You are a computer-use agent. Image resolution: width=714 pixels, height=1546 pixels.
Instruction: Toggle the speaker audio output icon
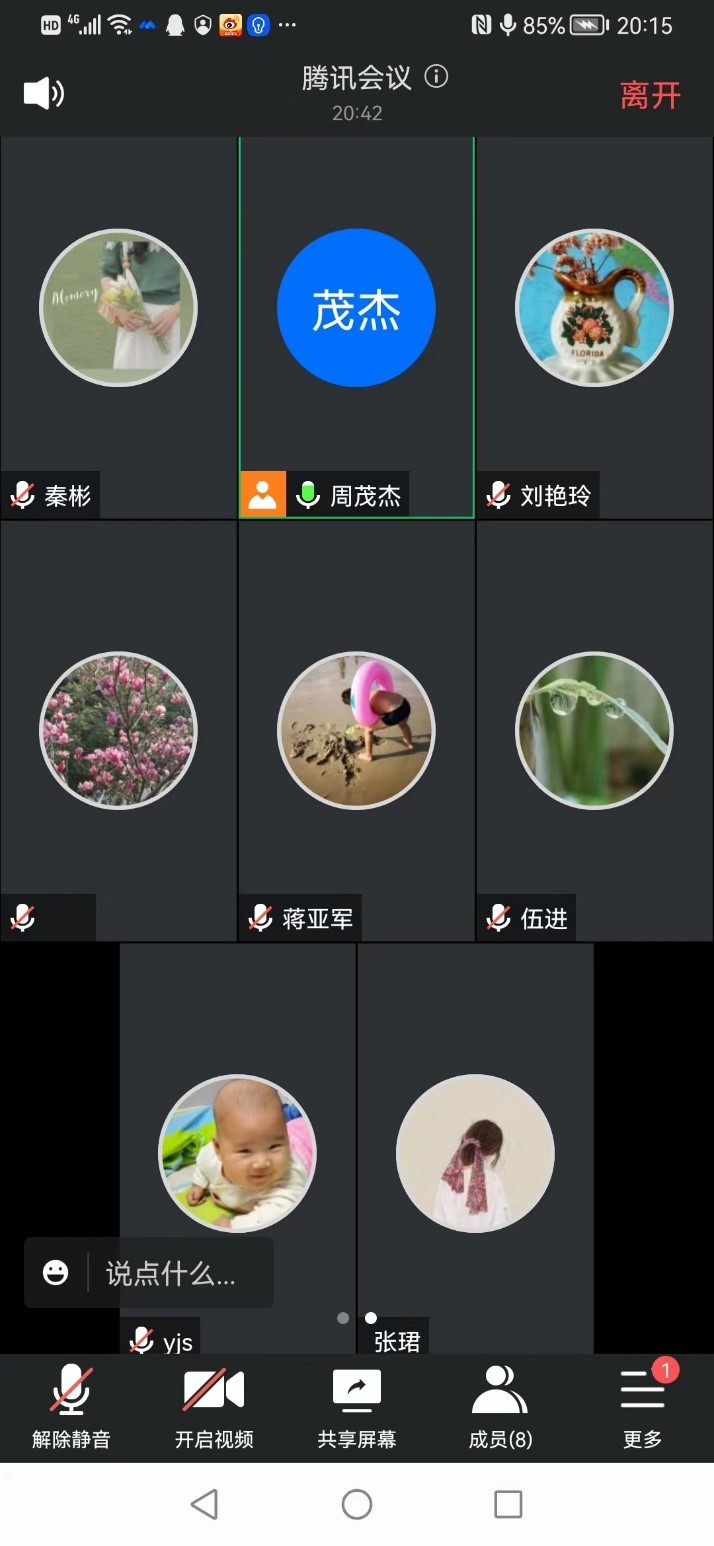(x=43, y=94)
